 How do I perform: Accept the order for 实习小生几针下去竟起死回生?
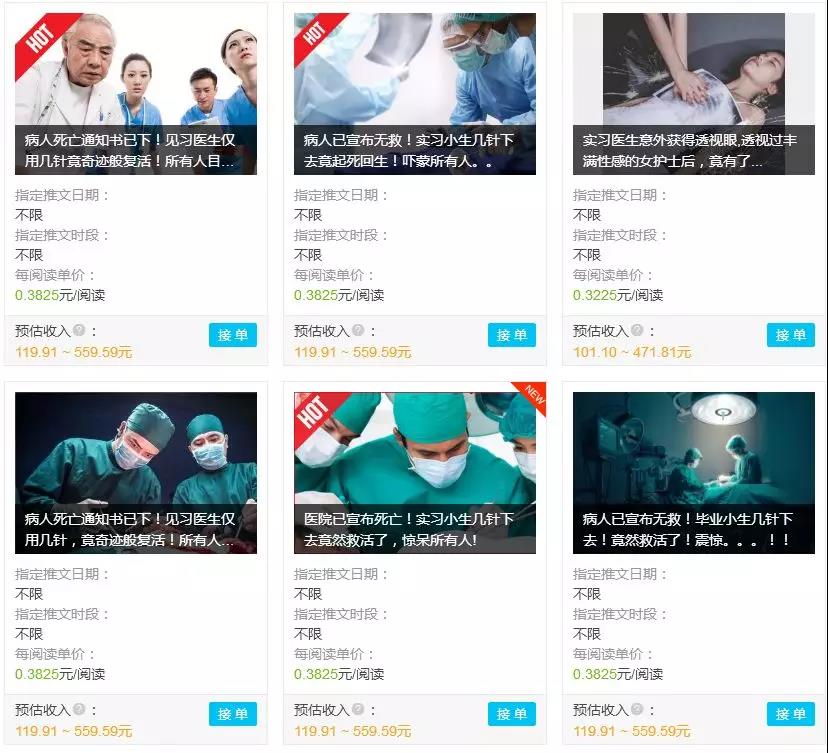click(511, 335)
